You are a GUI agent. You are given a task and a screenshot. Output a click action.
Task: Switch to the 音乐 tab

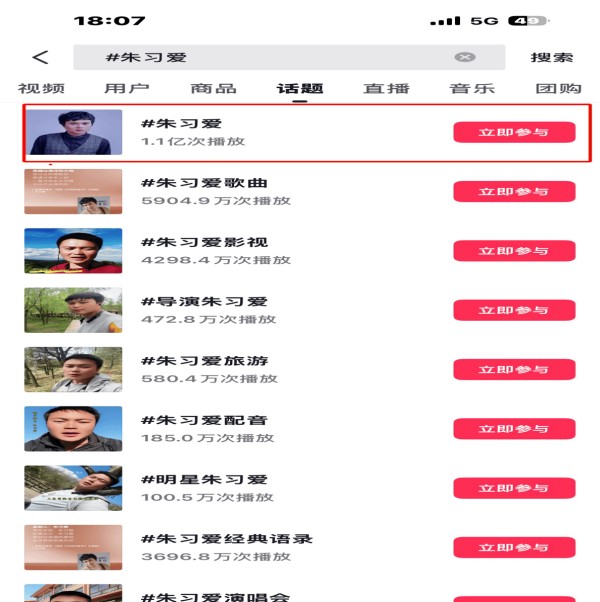pyautogui.click(x=472, y=88)
